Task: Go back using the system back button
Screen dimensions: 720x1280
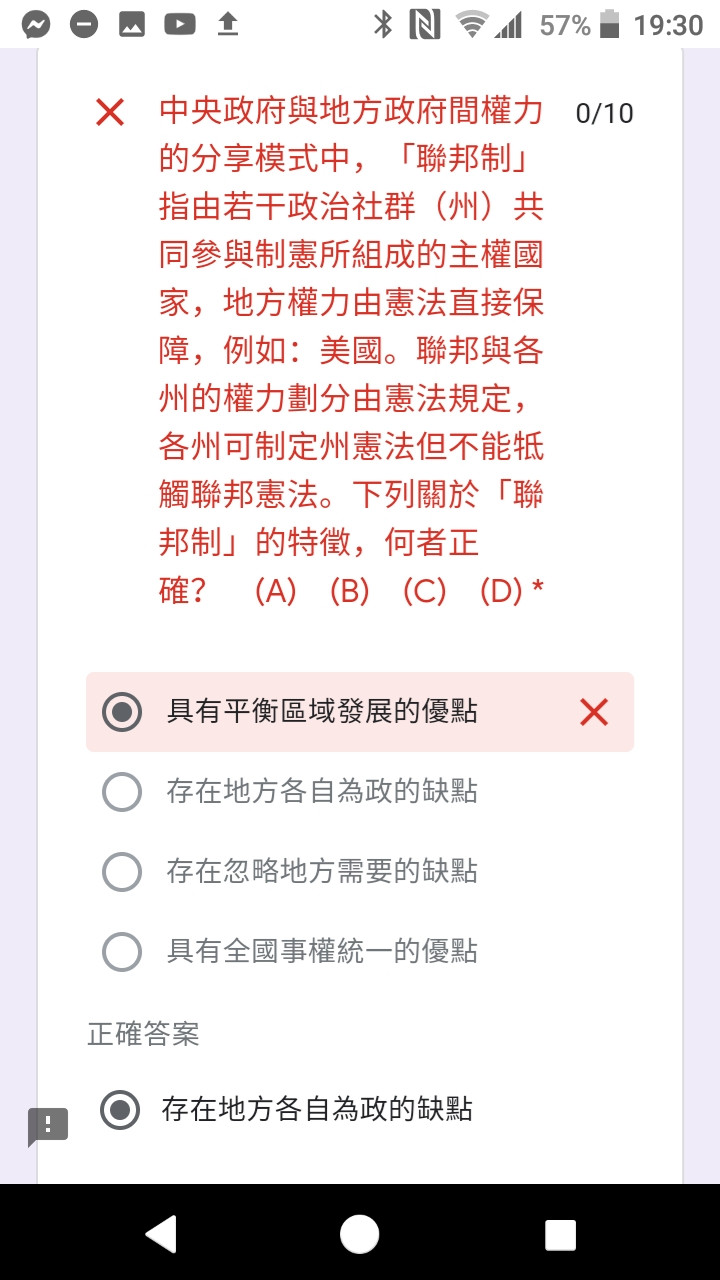Action: point(161,1234)
